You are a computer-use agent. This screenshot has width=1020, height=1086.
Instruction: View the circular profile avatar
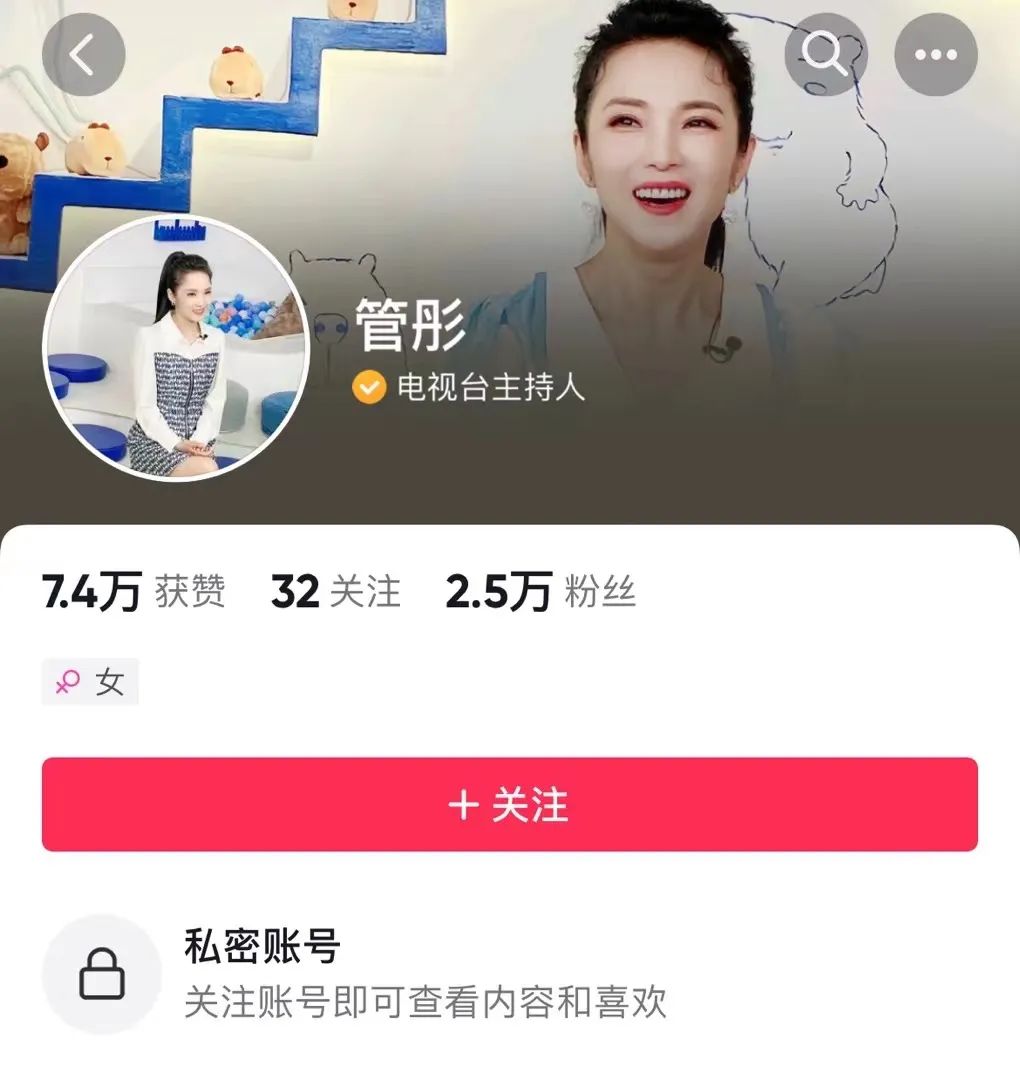(x=176, y=347)
